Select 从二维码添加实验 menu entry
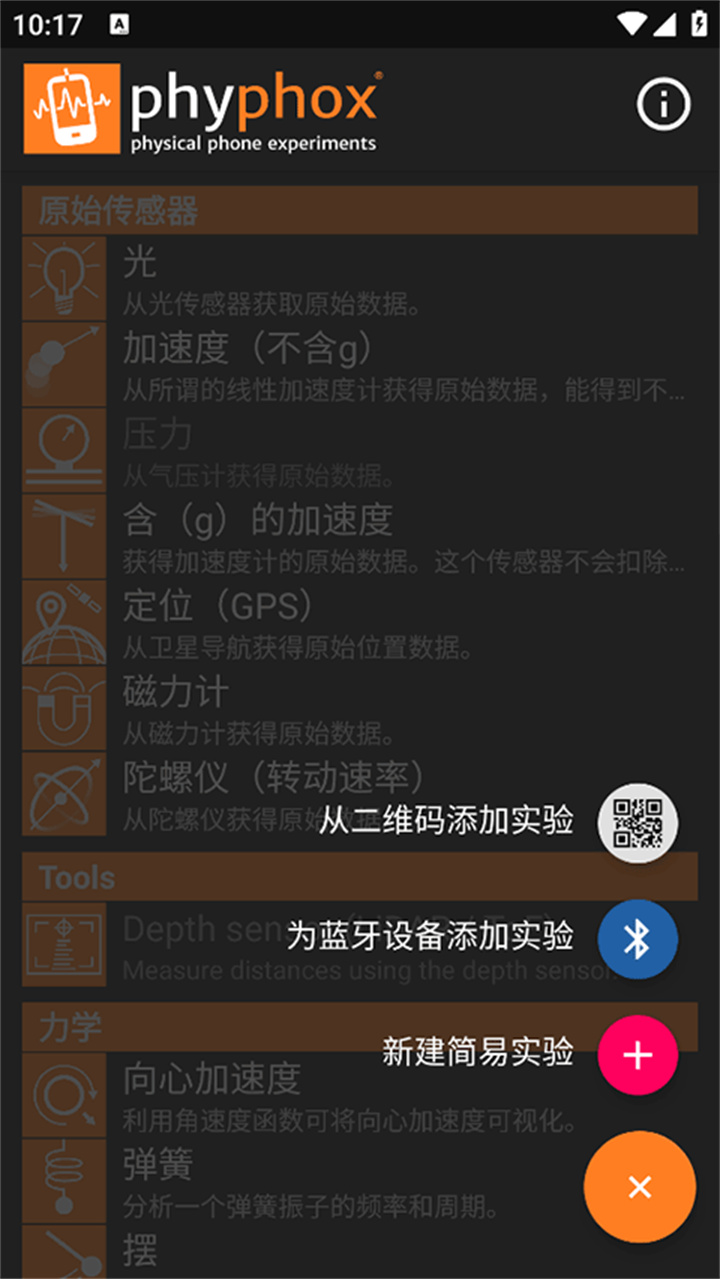Image resolution: width=720 pixels, height=1279 pixels. (447, 822)
